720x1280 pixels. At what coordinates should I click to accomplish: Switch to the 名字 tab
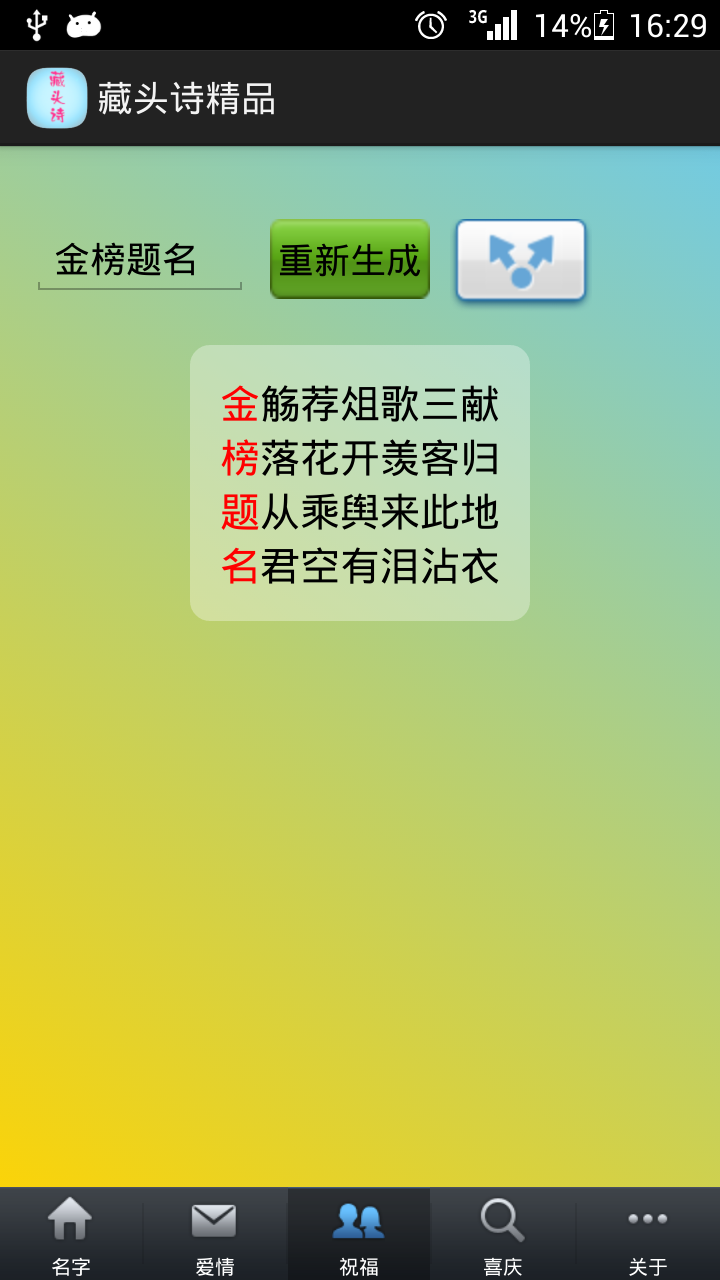click(71, 1235)
